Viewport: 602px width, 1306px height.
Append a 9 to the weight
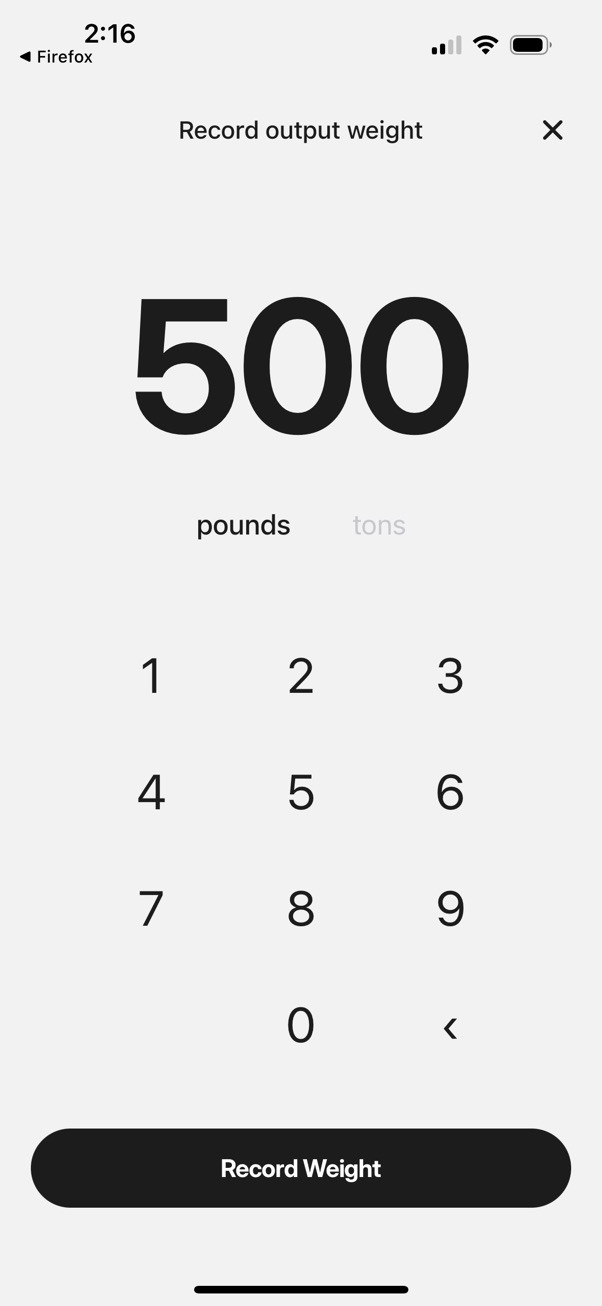coord(450,908)
